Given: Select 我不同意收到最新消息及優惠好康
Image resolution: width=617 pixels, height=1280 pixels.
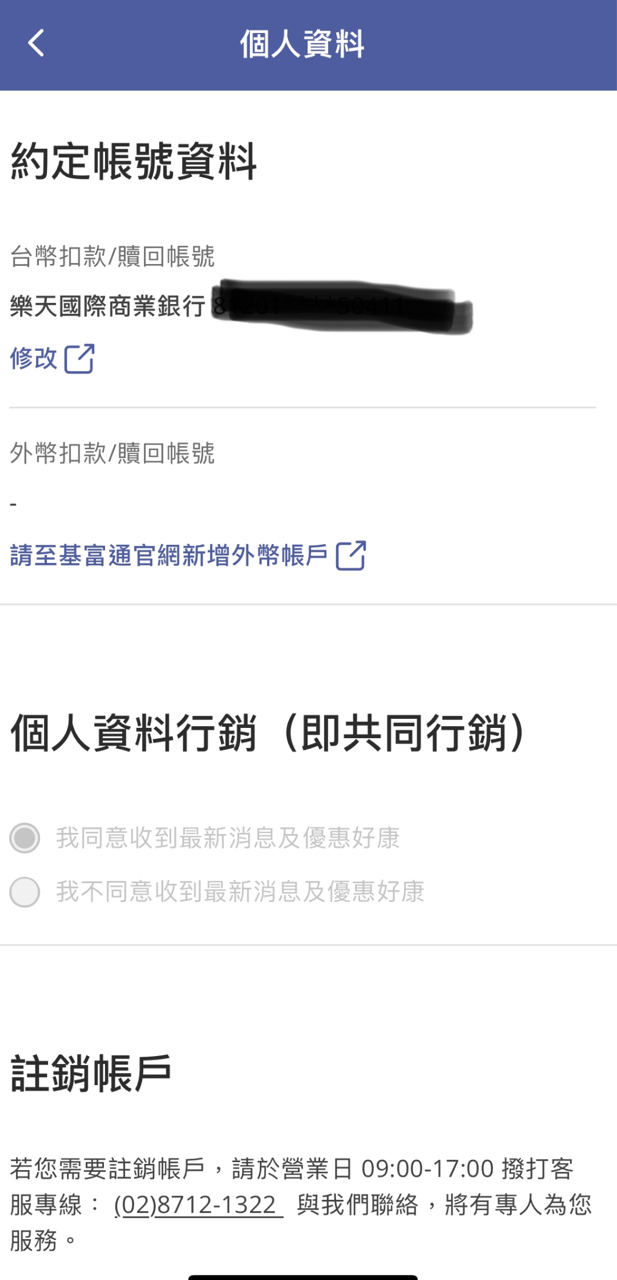Looking at the screenshot, I should click(x=25, y=892).
